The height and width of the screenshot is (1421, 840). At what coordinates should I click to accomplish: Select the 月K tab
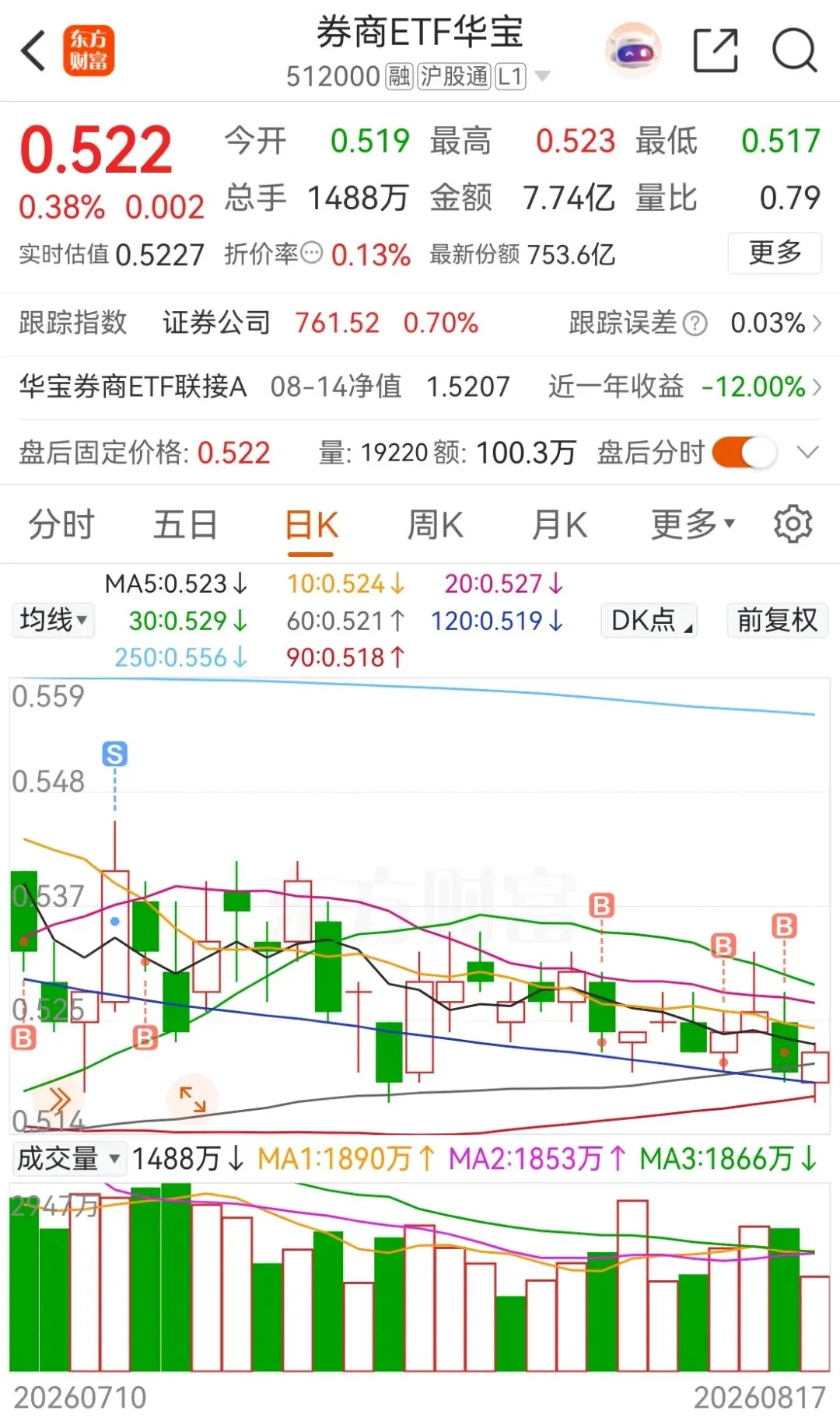pos(560,524)
